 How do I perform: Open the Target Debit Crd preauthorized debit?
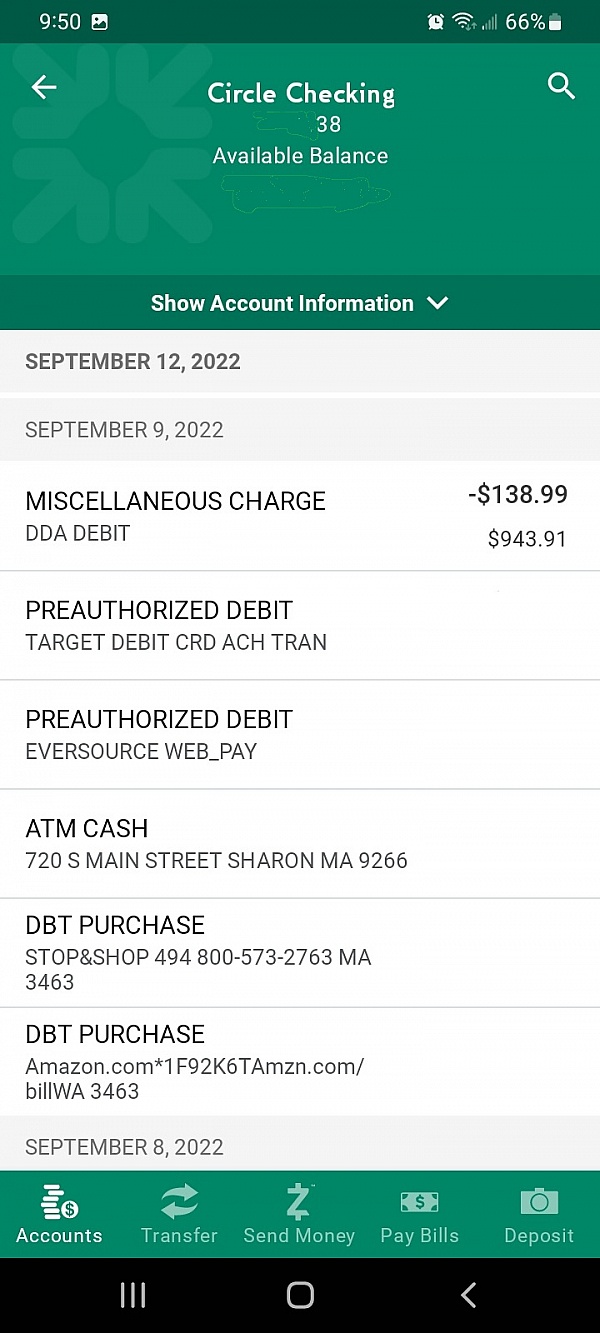(300, 626)
